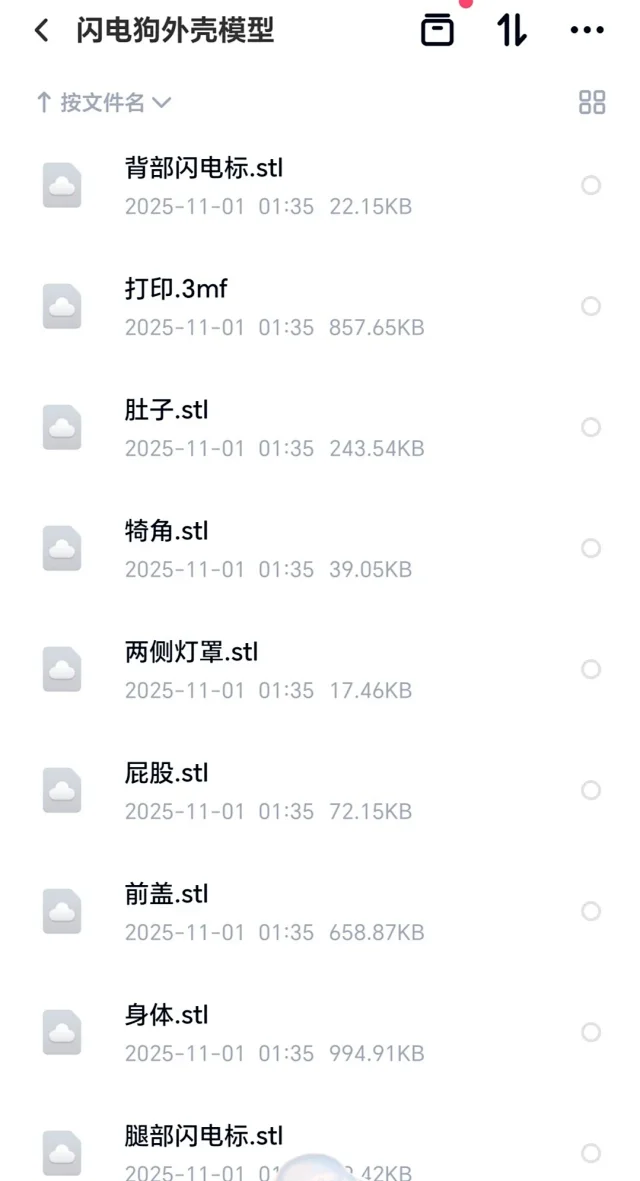Open the archive box icon in header
This screenshot has width=640, height=1181.
click(437, 31)
